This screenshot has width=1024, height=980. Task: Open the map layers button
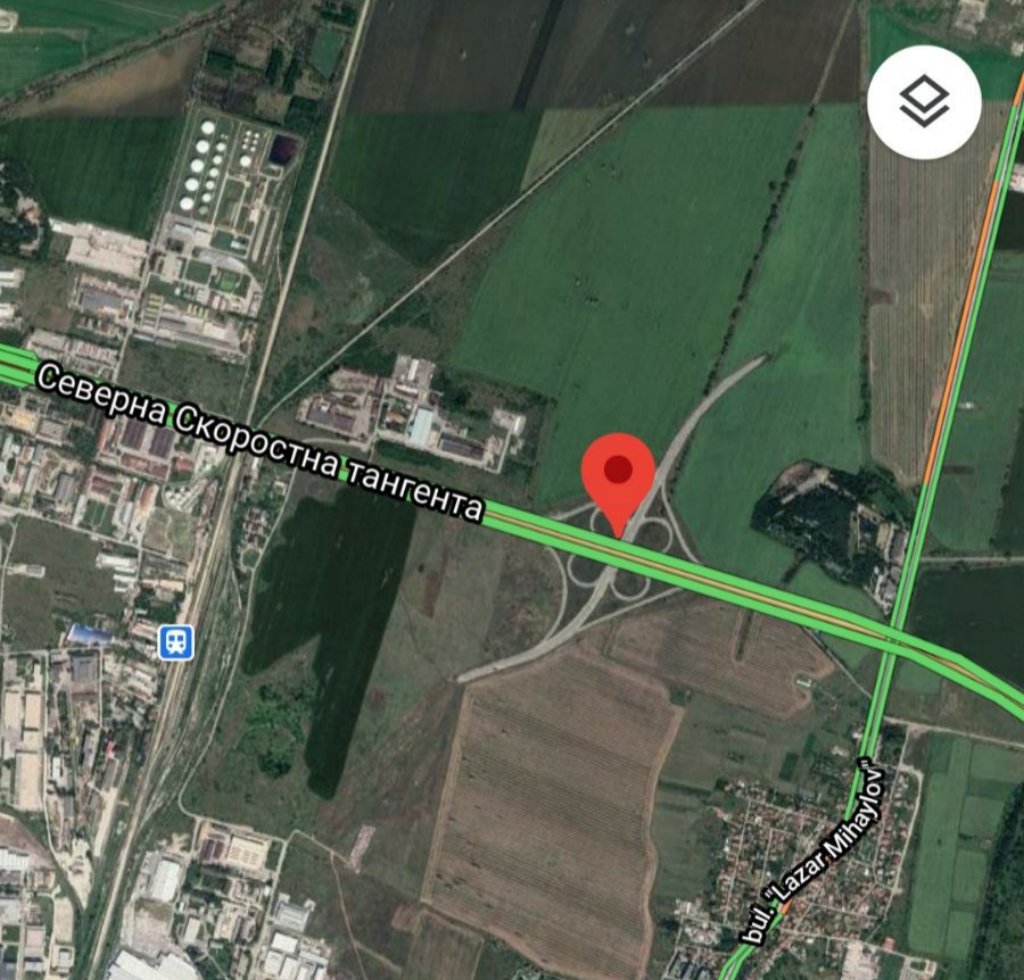(x=926, y=102)
